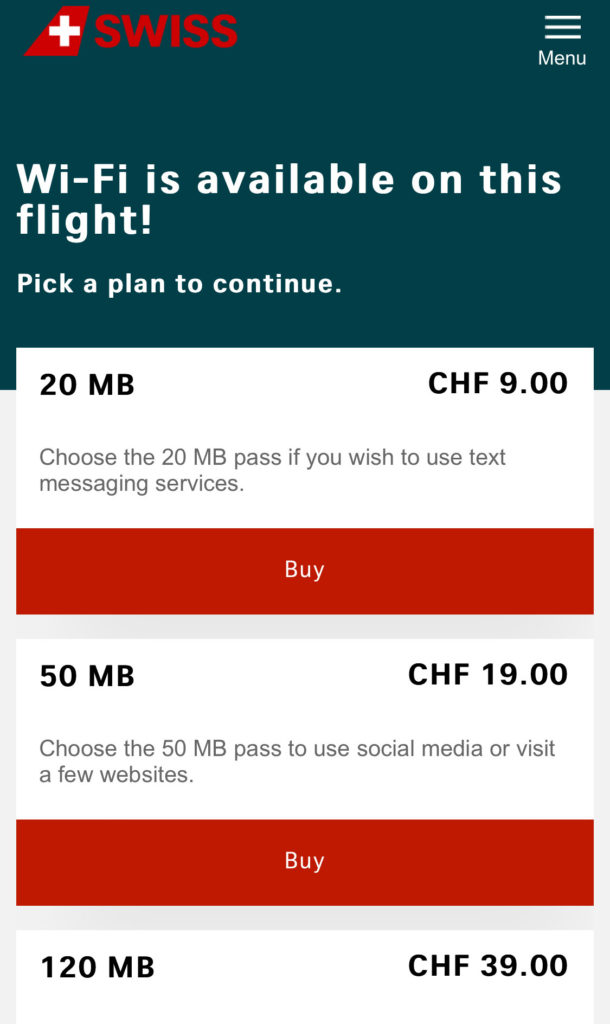This screenshot has height=1024, width=610.
Task: Buy the 50 MB pass
Action: pos(305,863)
